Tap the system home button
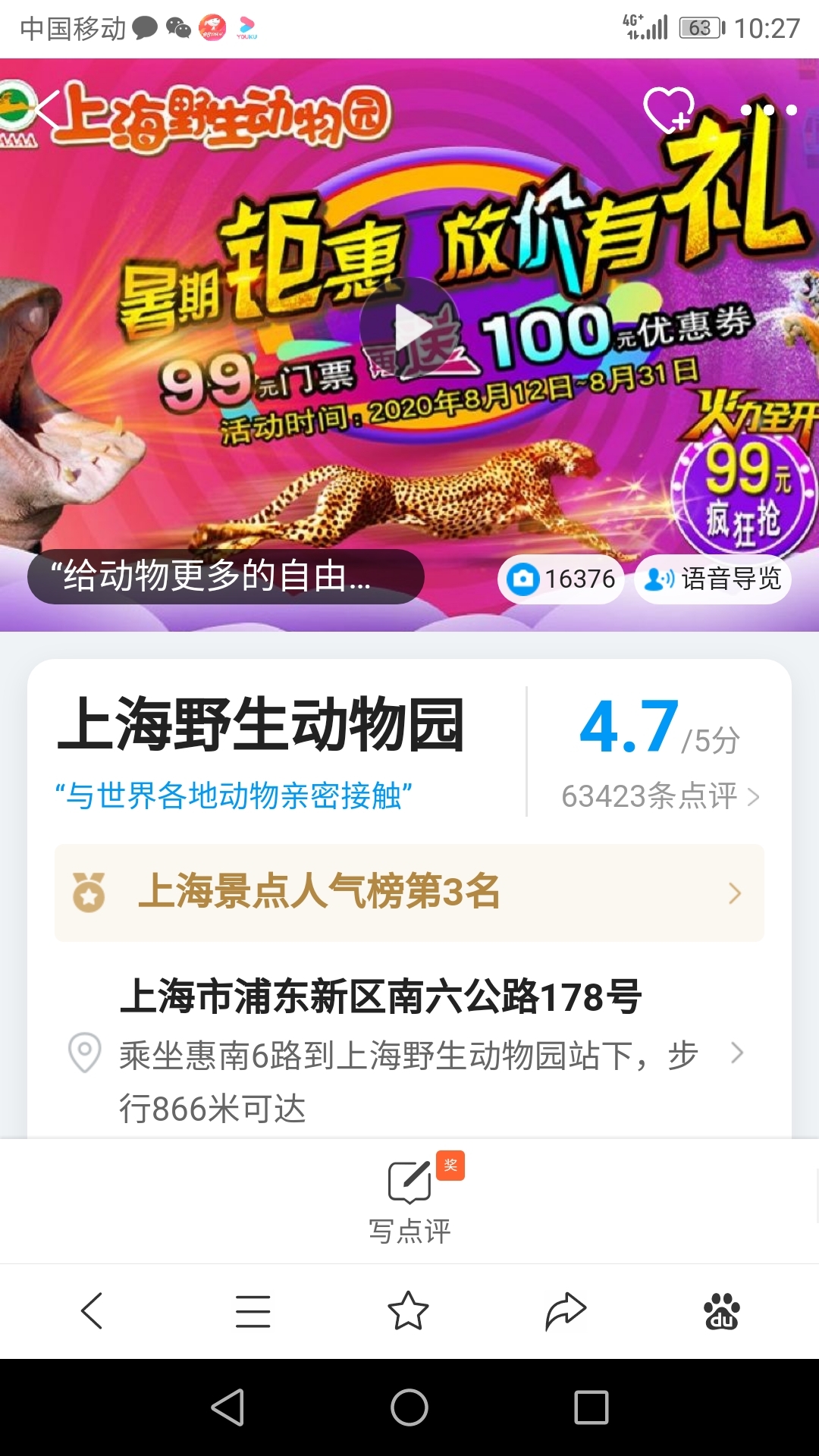 coord(409,1407)
